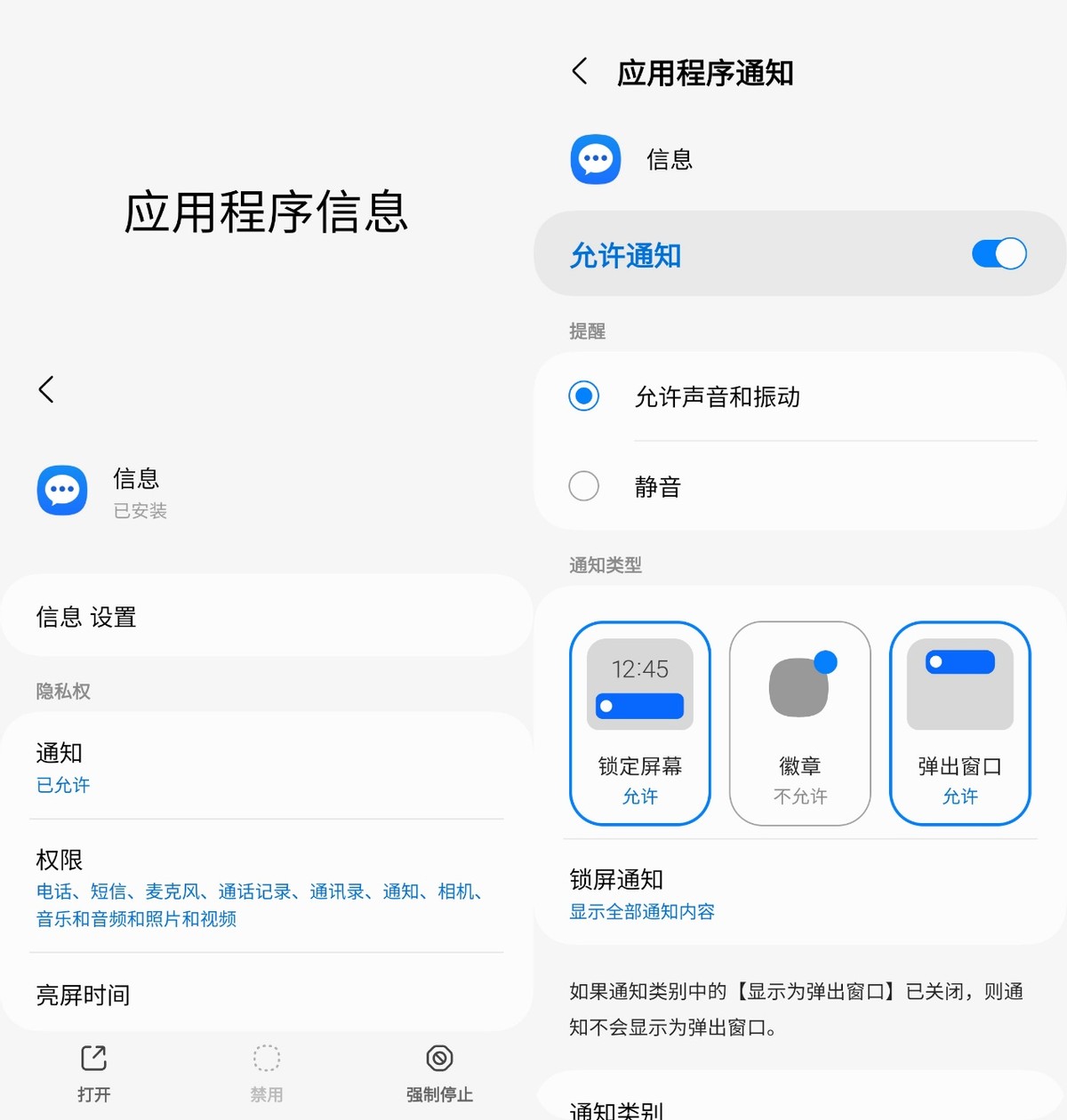Image resolution: width=1067 pixels, height=1120 pixels.
Task: Select the 徽章 badge notification type card
Action: tap(799, 724)
